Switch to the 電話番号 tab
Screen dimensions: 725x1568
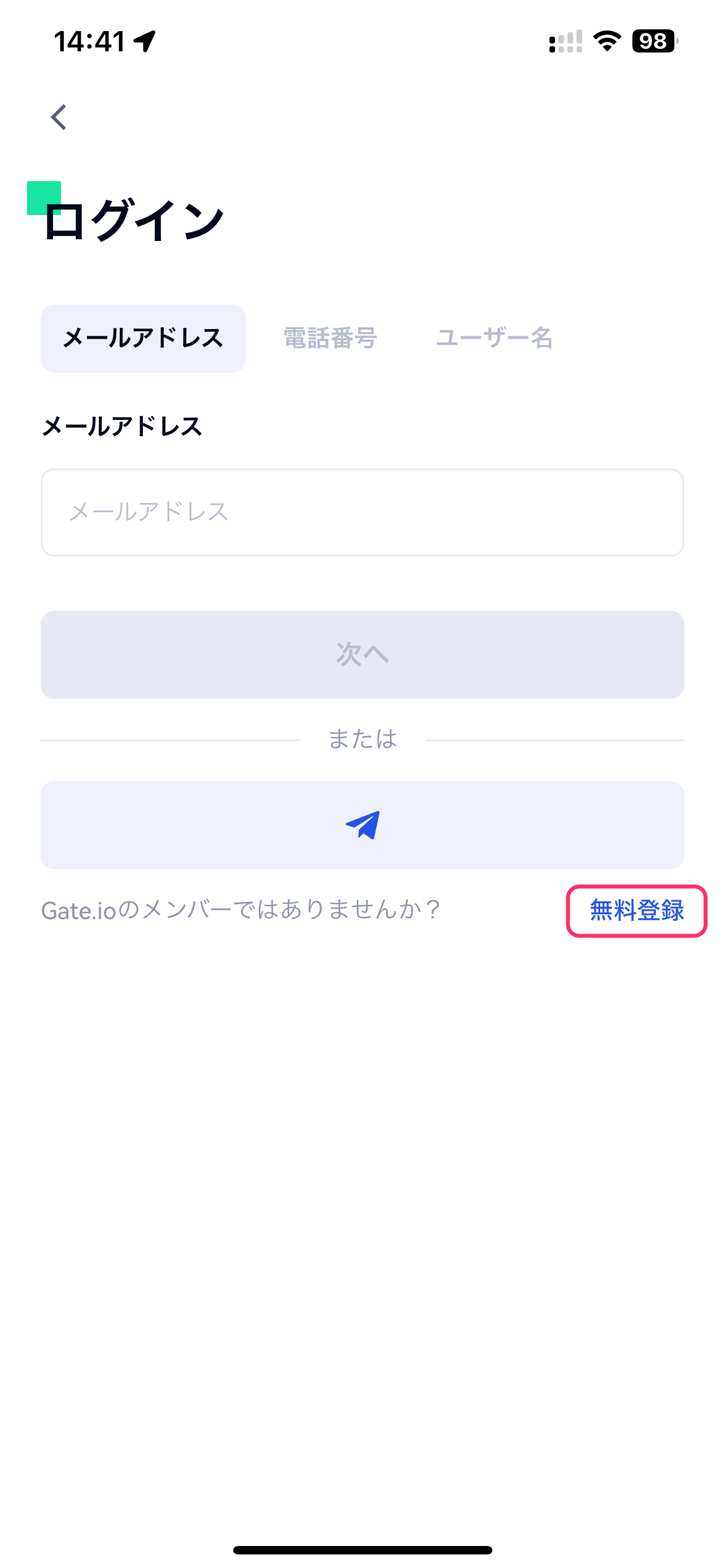pos(330,339)
